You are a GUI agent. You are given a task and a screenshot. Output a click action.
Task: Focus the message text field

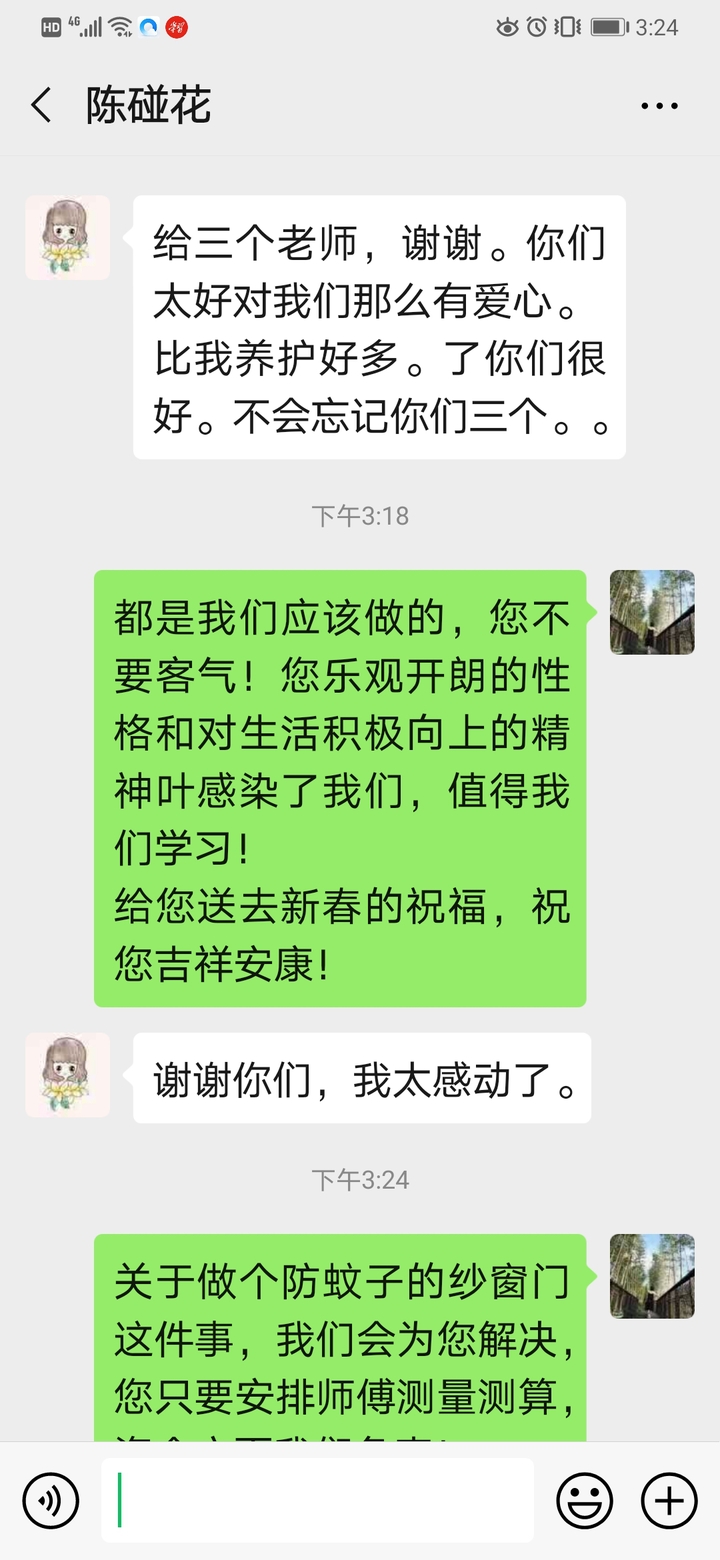[317, 1500]
